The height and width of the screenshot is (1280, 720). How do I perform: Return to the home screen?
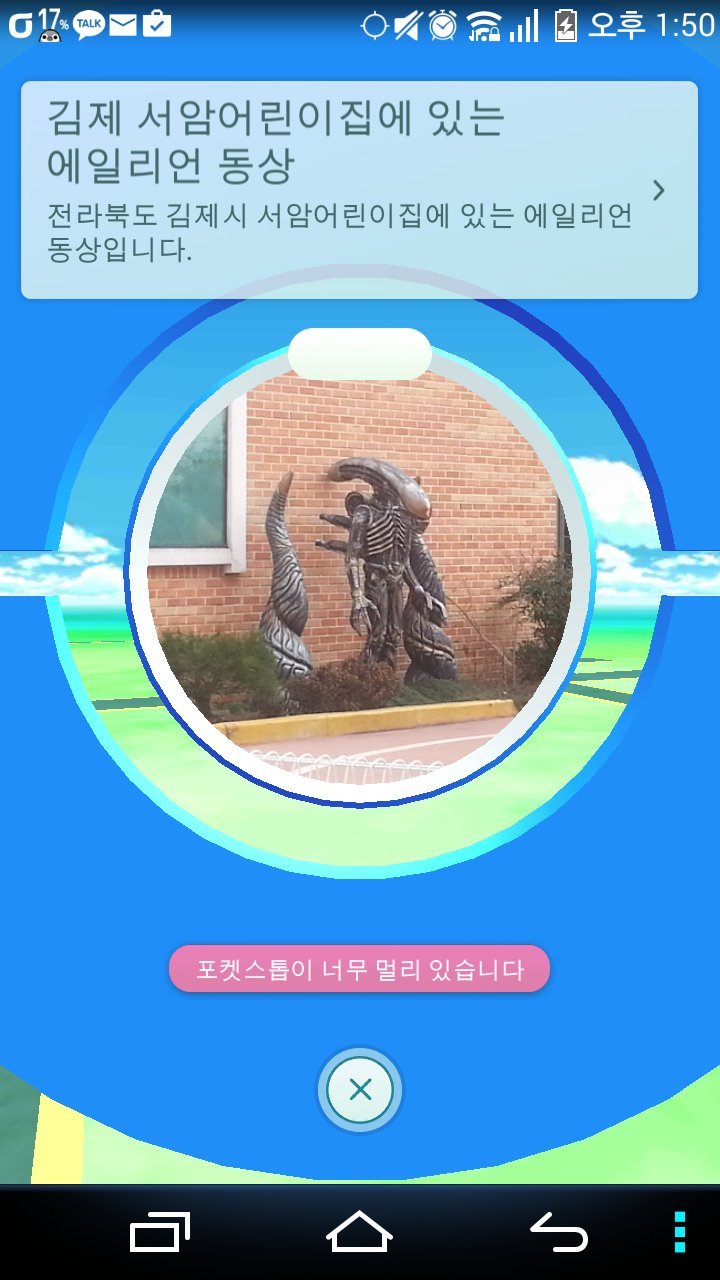pyautogui.click(x=360, y=1232)
